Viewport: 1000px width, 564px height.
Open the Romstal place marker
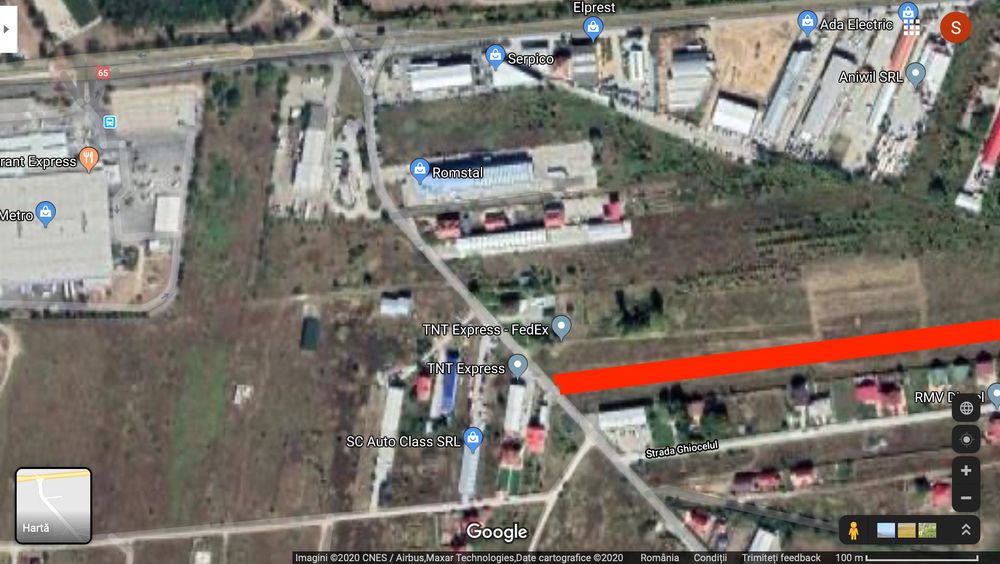point(420,171)
